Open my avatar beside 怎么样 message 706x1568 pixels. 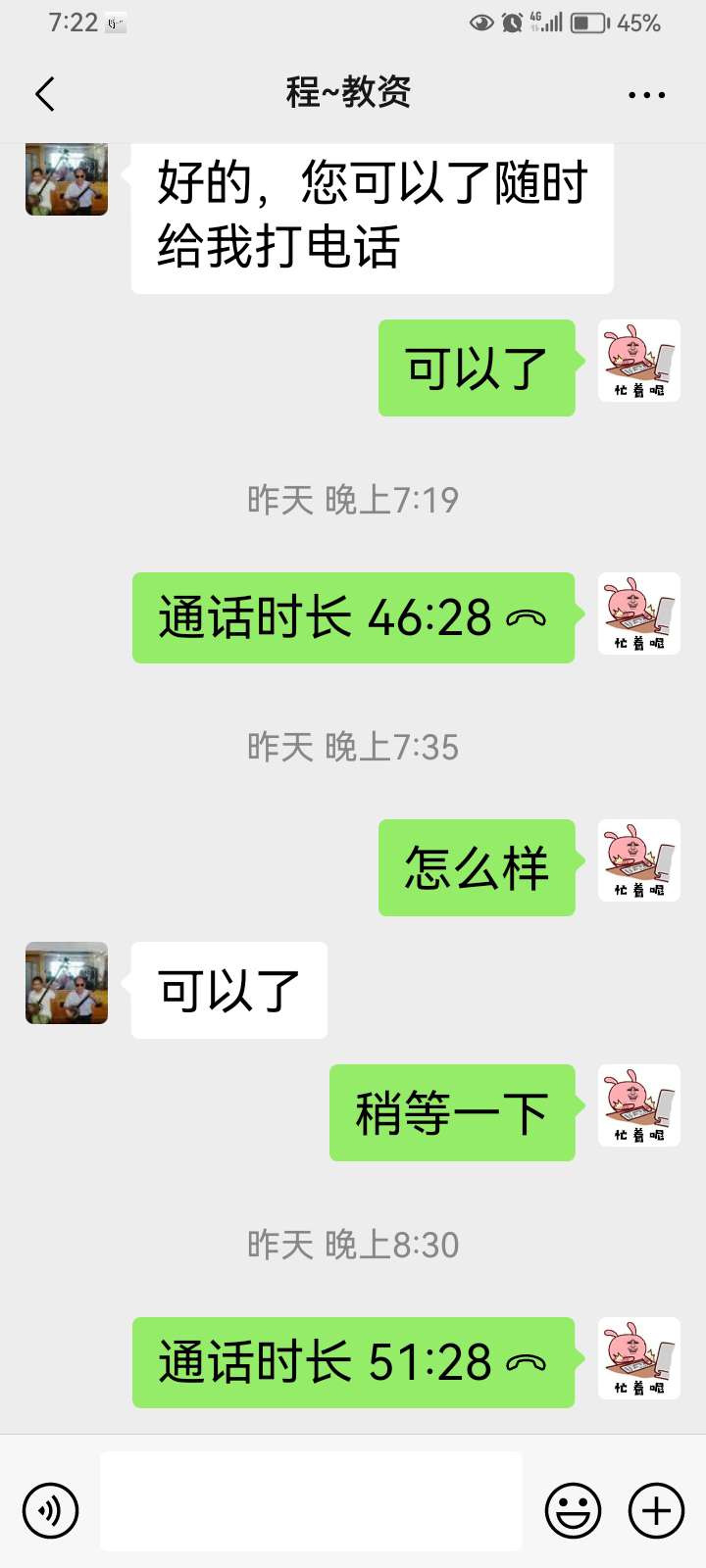[x=639, y=860]
